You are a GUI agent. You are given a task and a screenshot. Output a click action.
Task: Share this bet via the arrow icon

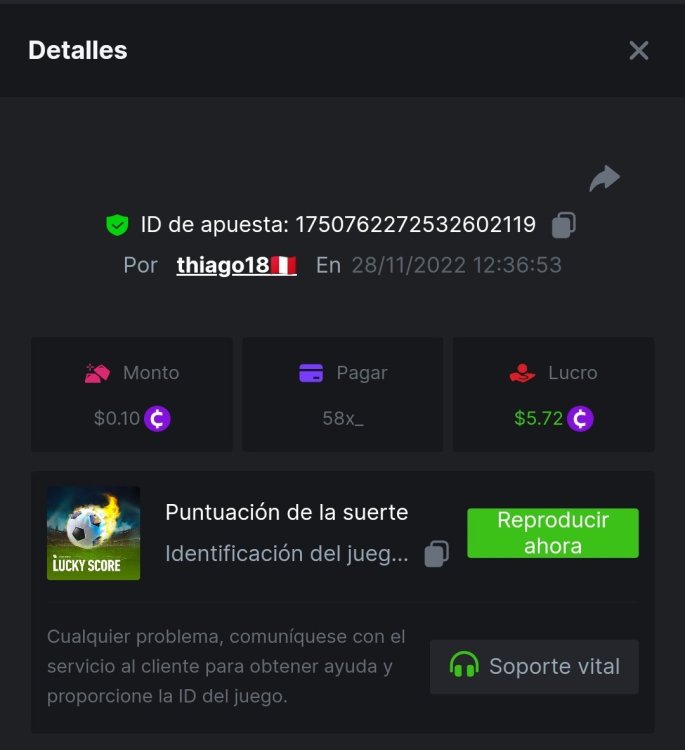tap(604, 179)
